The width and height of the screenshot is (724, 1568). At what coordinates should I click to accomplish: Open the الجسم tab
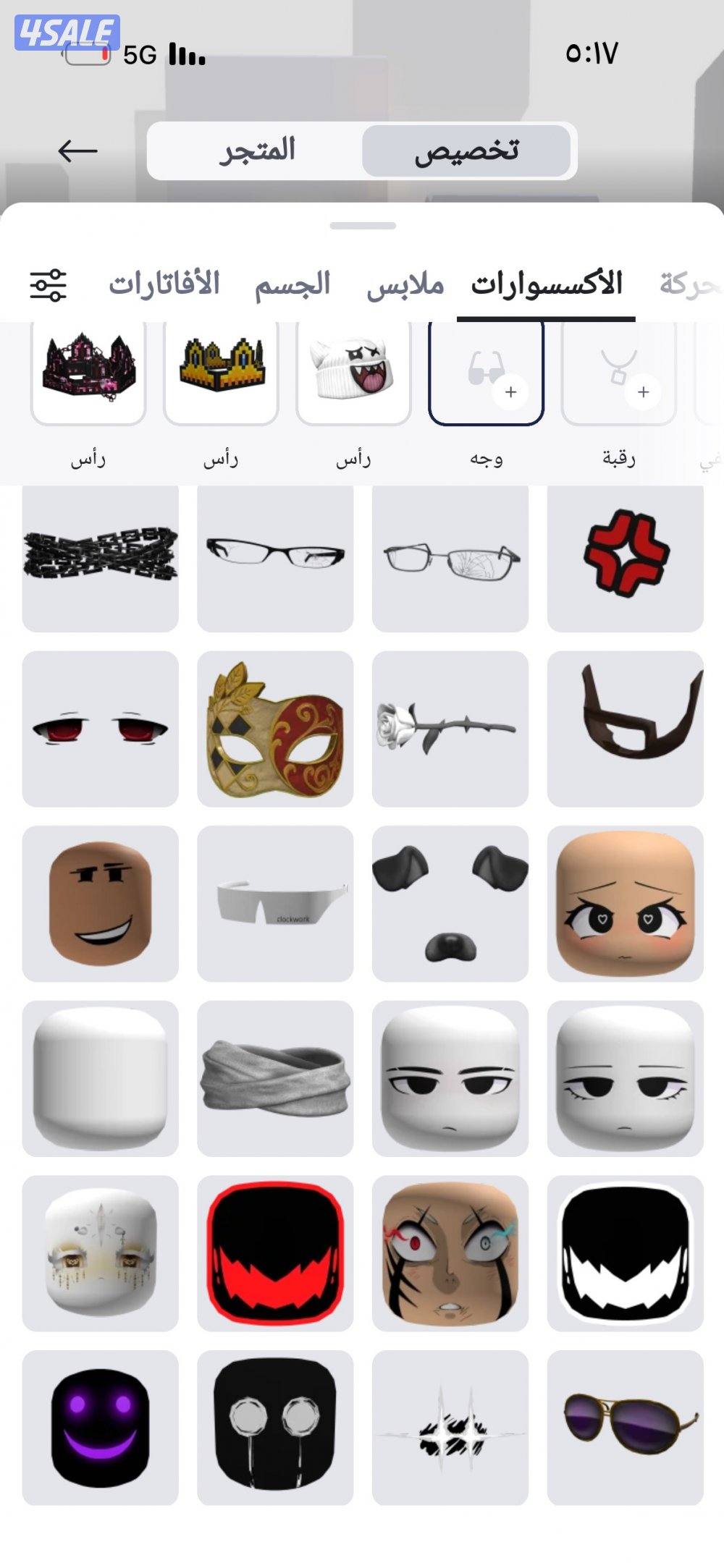[292, 284]
